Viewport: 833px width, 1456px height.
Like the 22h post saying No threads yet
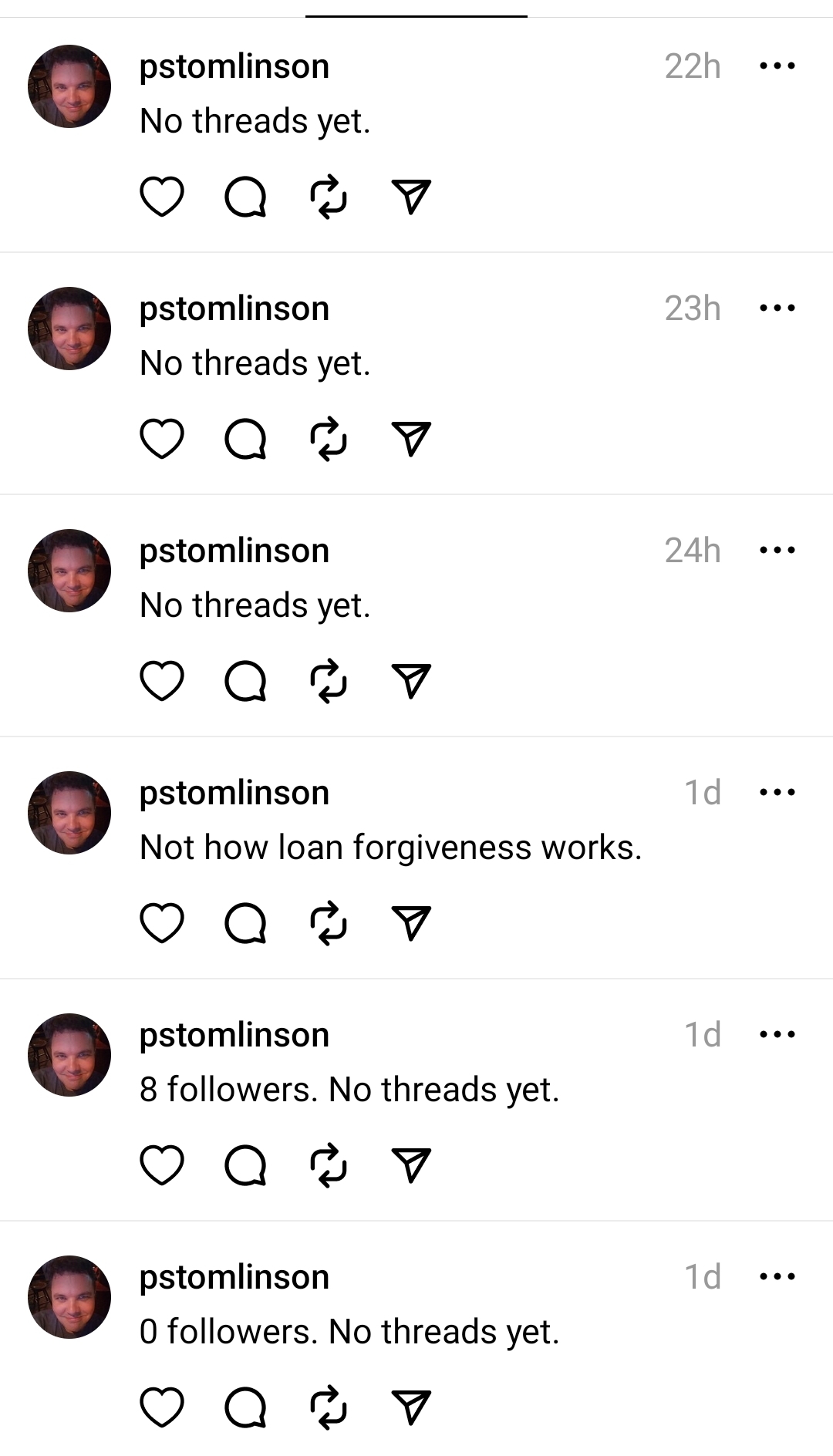click(162, 197)
